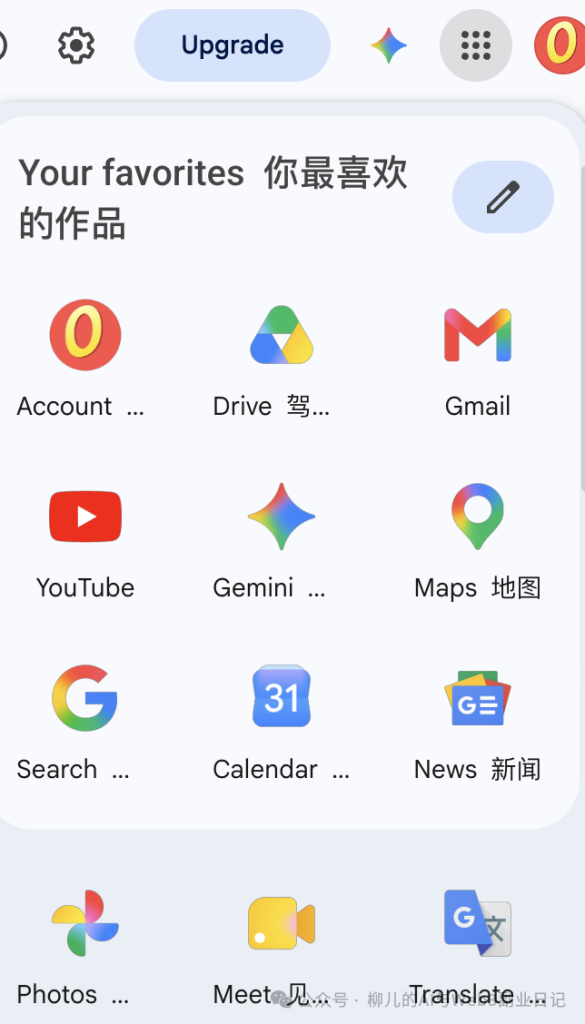Screen dimensions: 585x1024
Task: Open the settings gear icon
Action: pos(76,45)
